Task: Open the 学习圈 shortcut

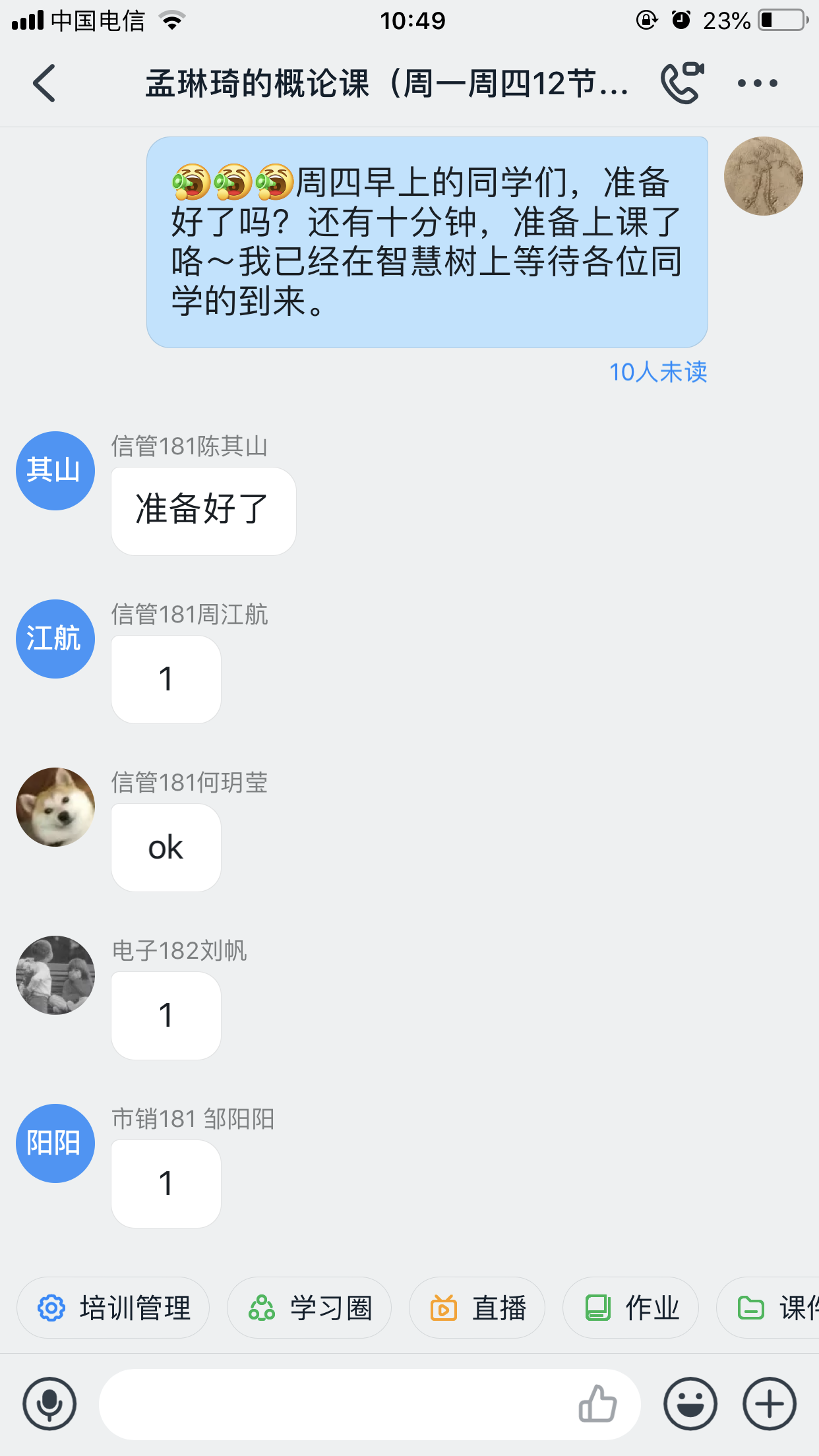Action: tap(309, 1308)
